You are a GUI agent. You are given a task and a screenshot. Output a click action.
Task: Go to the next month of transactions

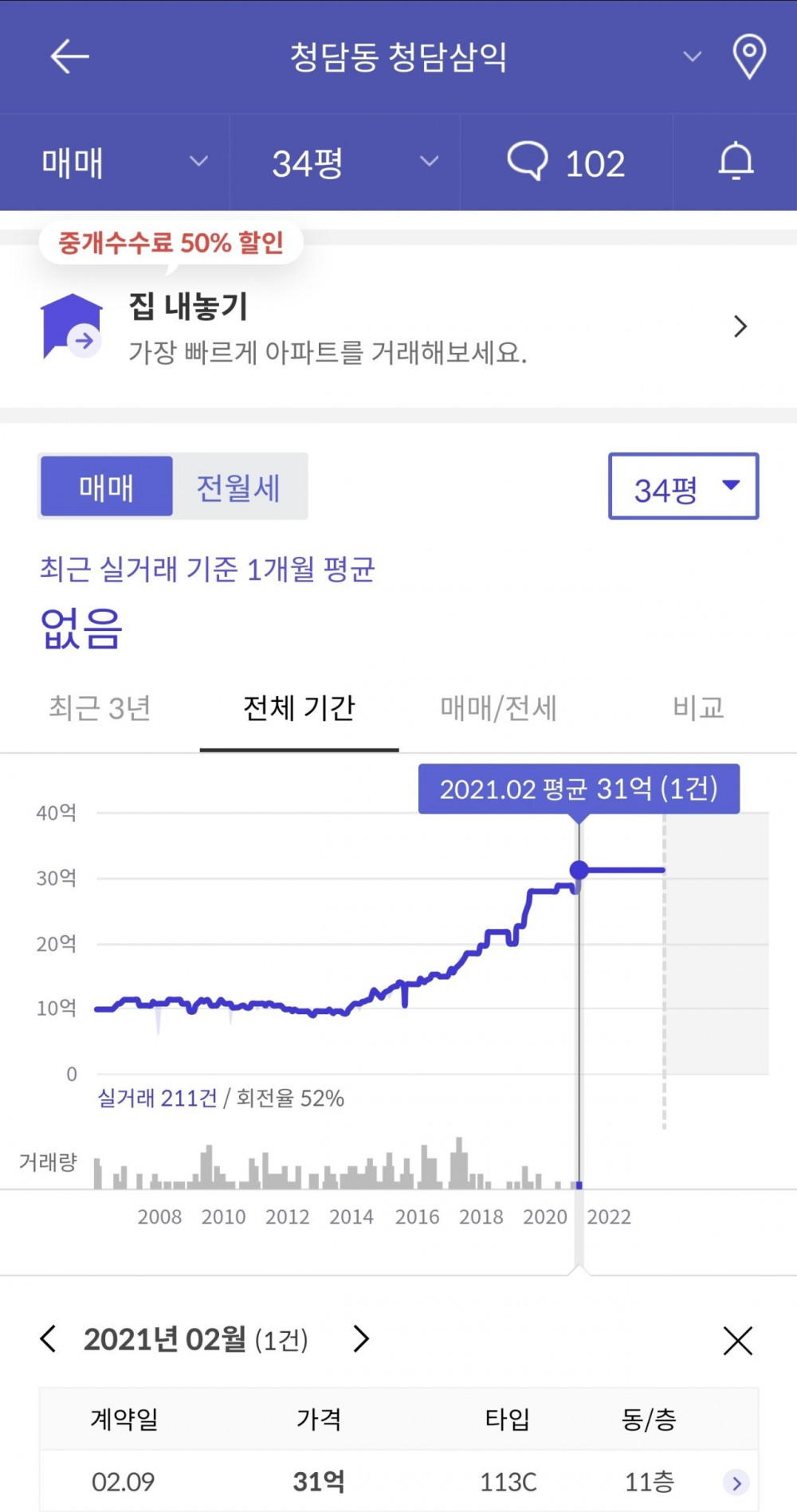coord(361,1339)
